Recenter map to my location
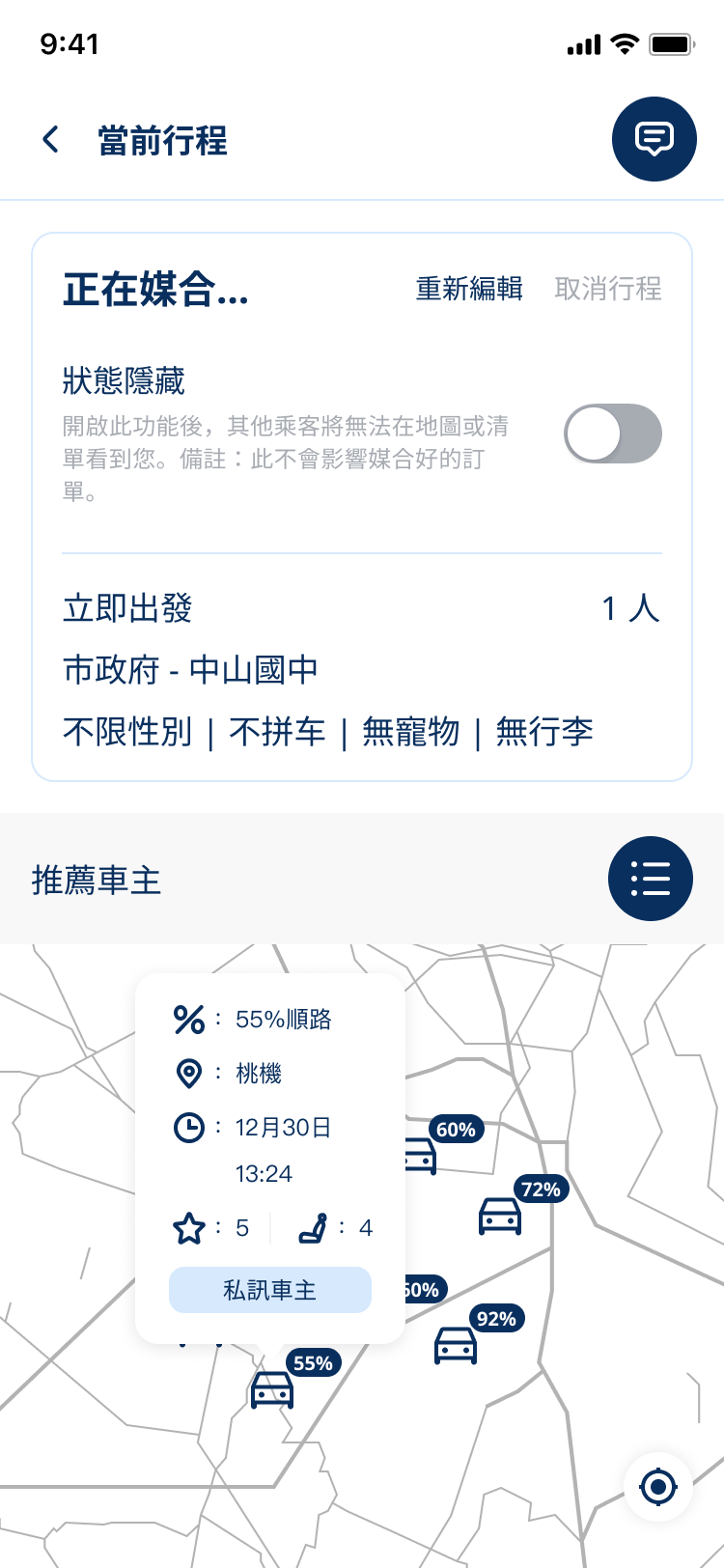The height and width of the screenshot is (1568, 724). tap(658, 1487)
